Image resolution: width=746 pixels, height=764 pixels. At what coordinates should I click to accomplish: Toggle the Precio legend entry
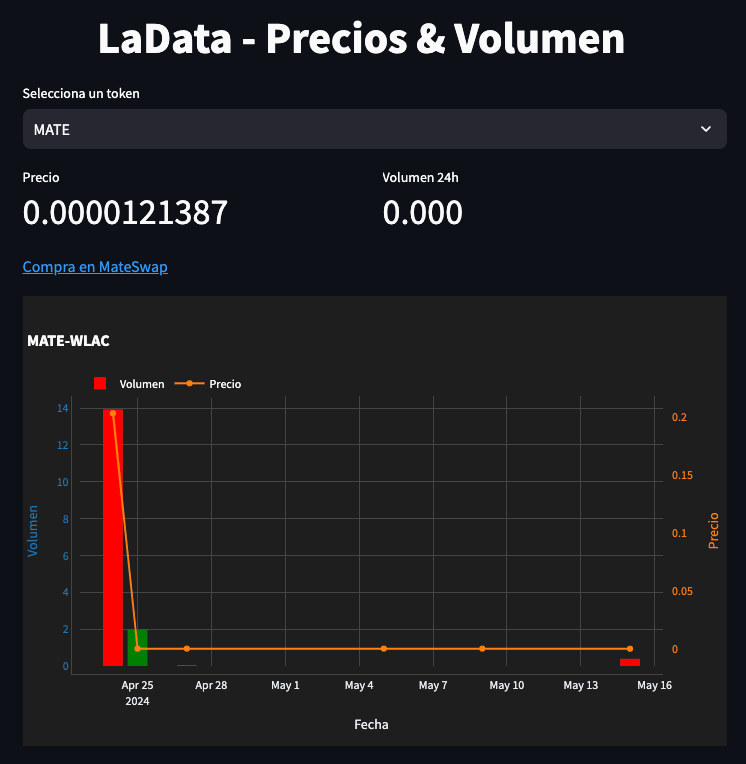pos(224,384)
